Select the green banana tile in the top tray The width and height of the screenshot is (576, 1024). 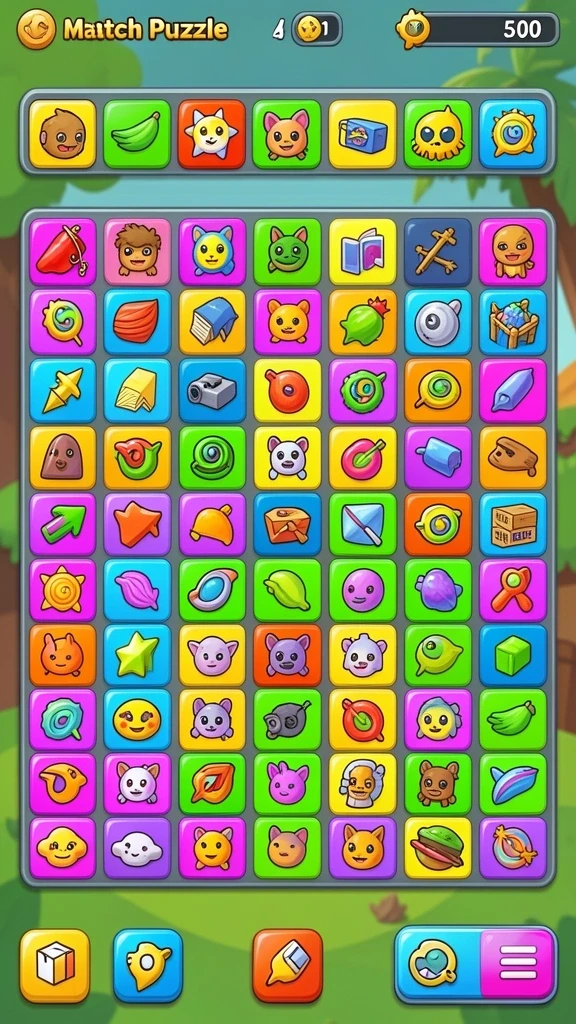tap(136, 134)
